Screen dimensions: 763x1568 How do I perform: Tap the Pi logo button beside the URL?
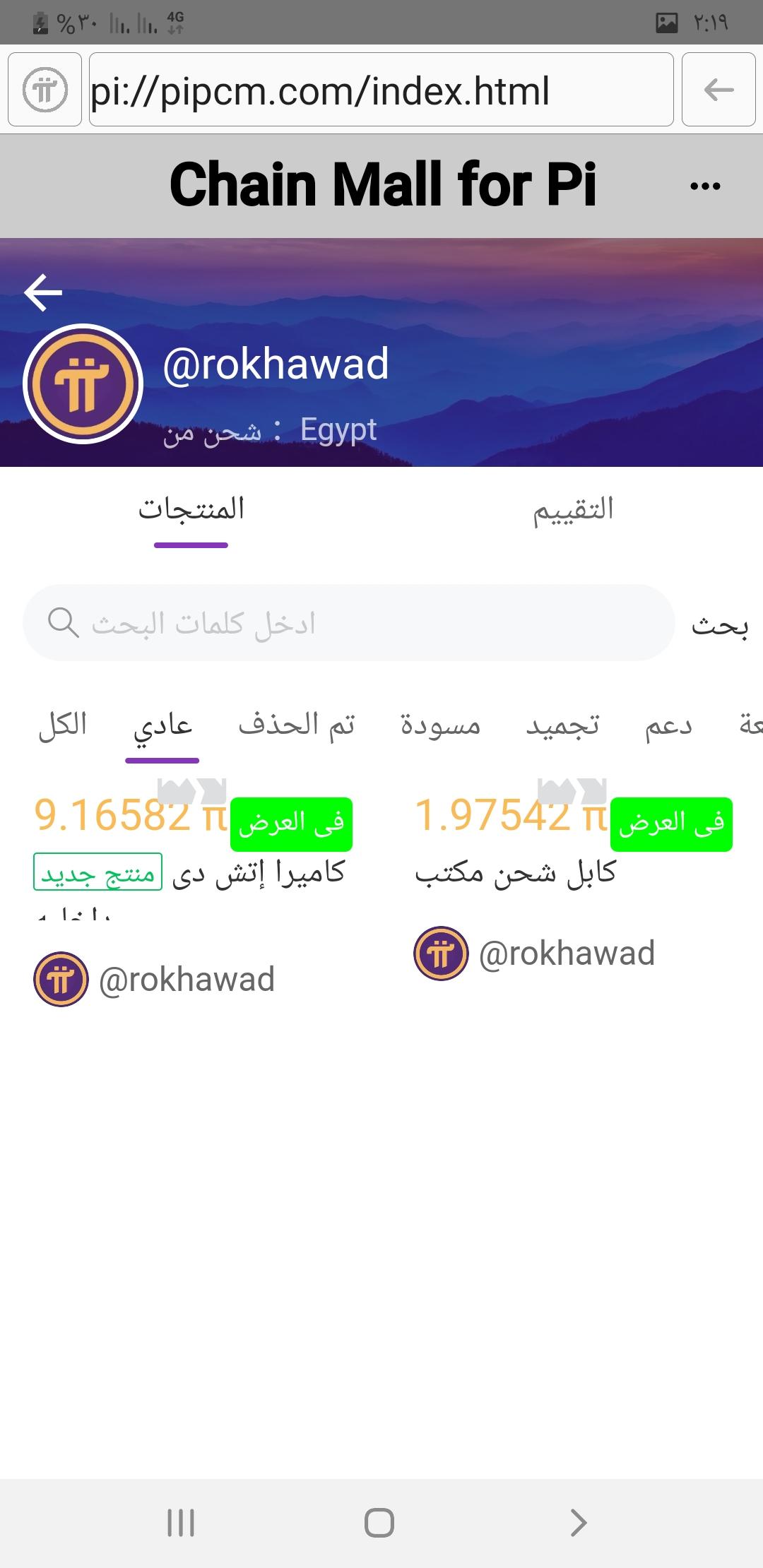[x=45, y=90]
